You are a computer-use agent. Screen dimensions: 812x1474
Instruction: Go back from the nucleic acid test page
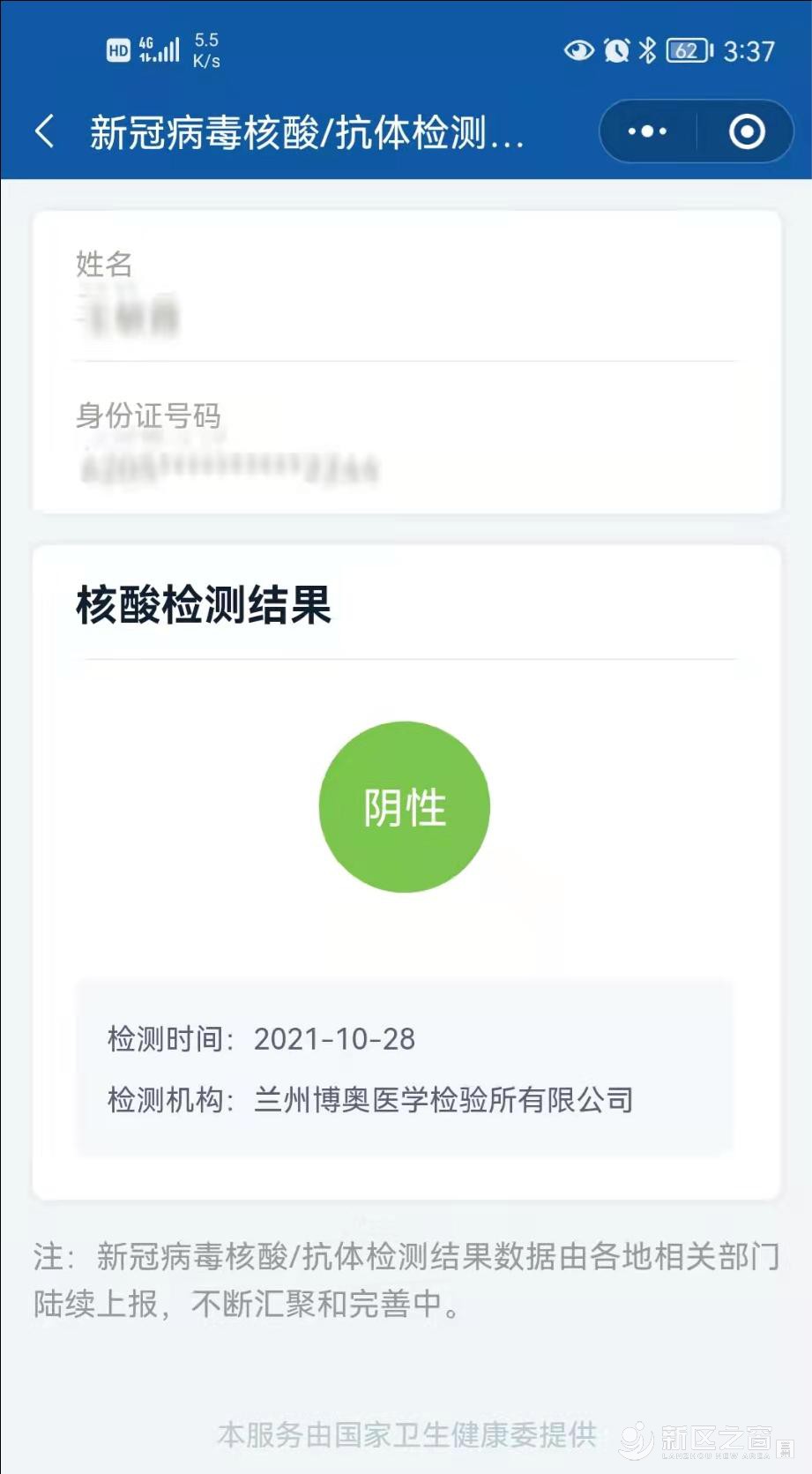pos(45,132)
